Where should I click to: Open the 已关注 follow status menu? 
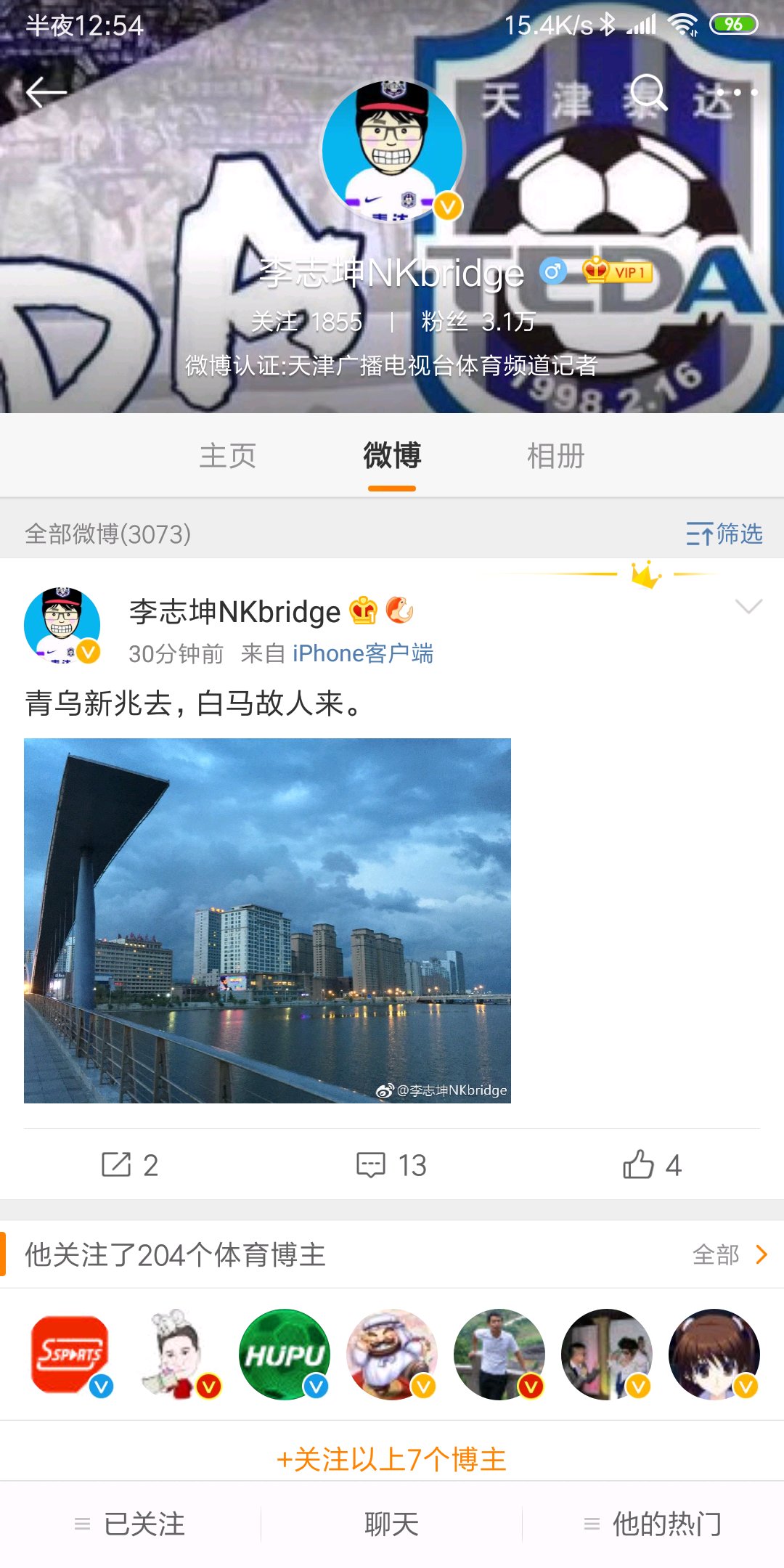coord(131,1524)
